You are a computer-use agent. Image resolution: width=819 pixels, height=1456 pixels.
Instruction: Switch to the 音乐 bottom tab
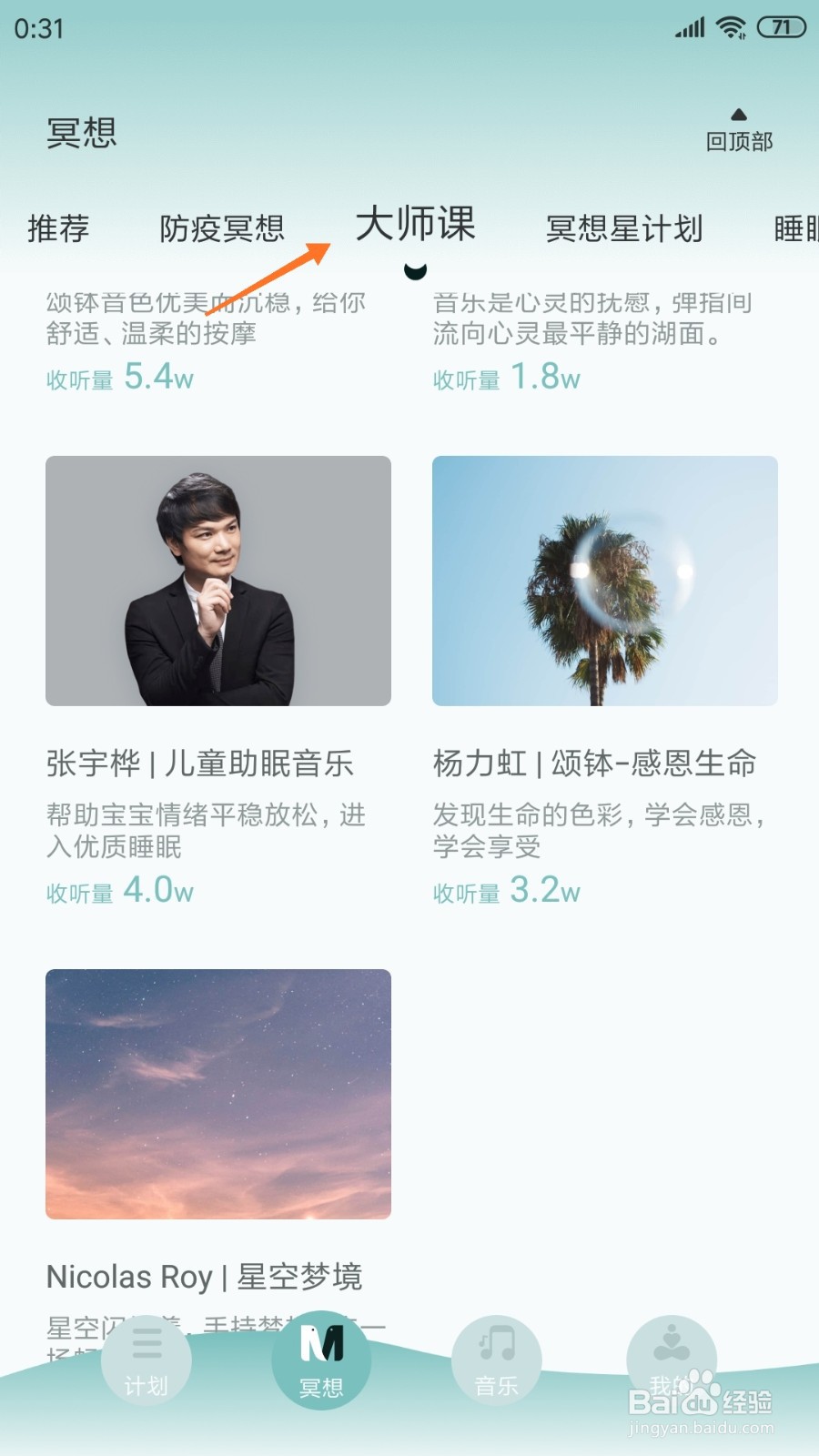[497, 1360]
